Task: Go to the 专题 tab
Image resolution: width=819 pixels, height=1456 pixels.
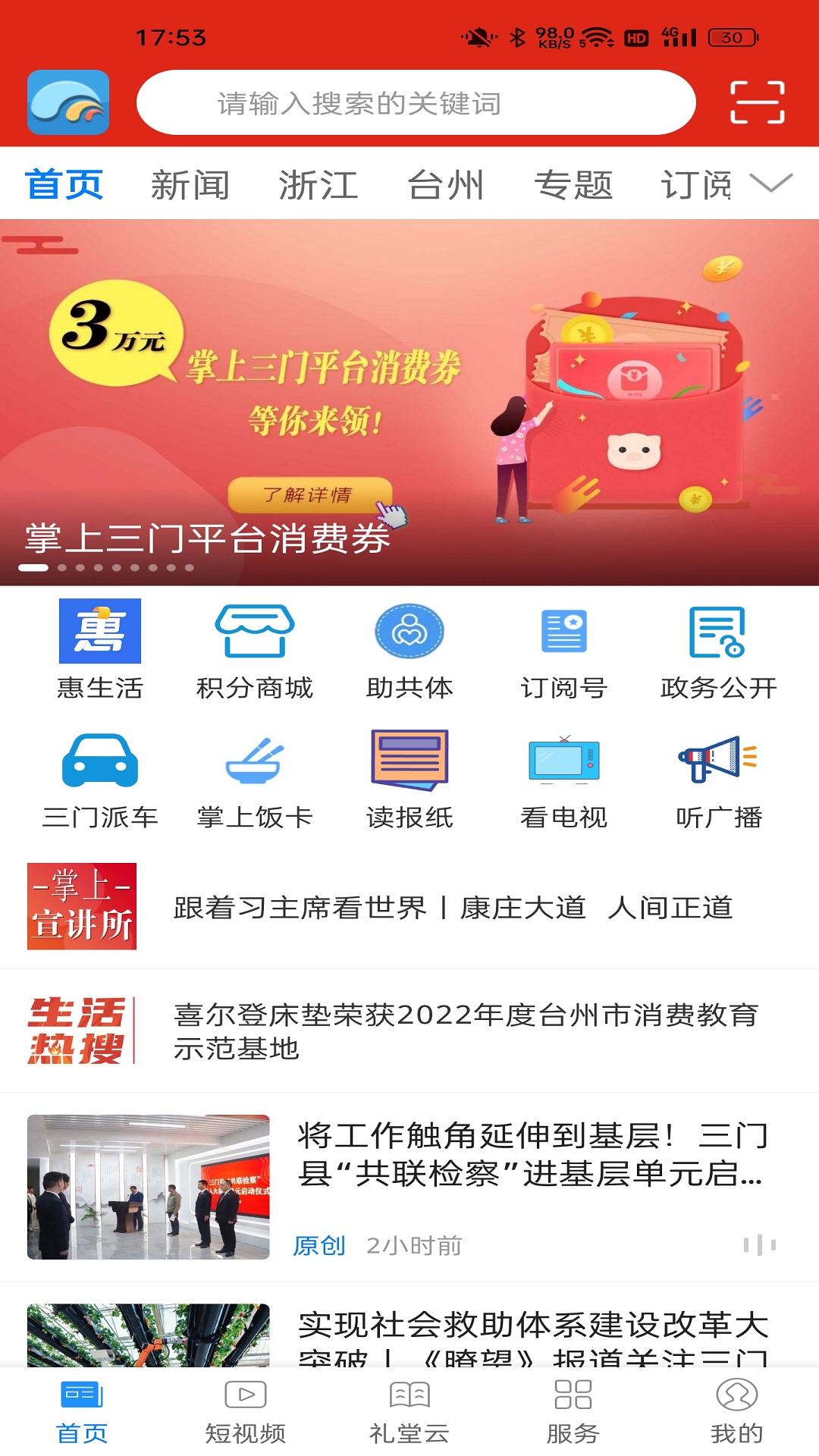Action: tap(573, 185)
